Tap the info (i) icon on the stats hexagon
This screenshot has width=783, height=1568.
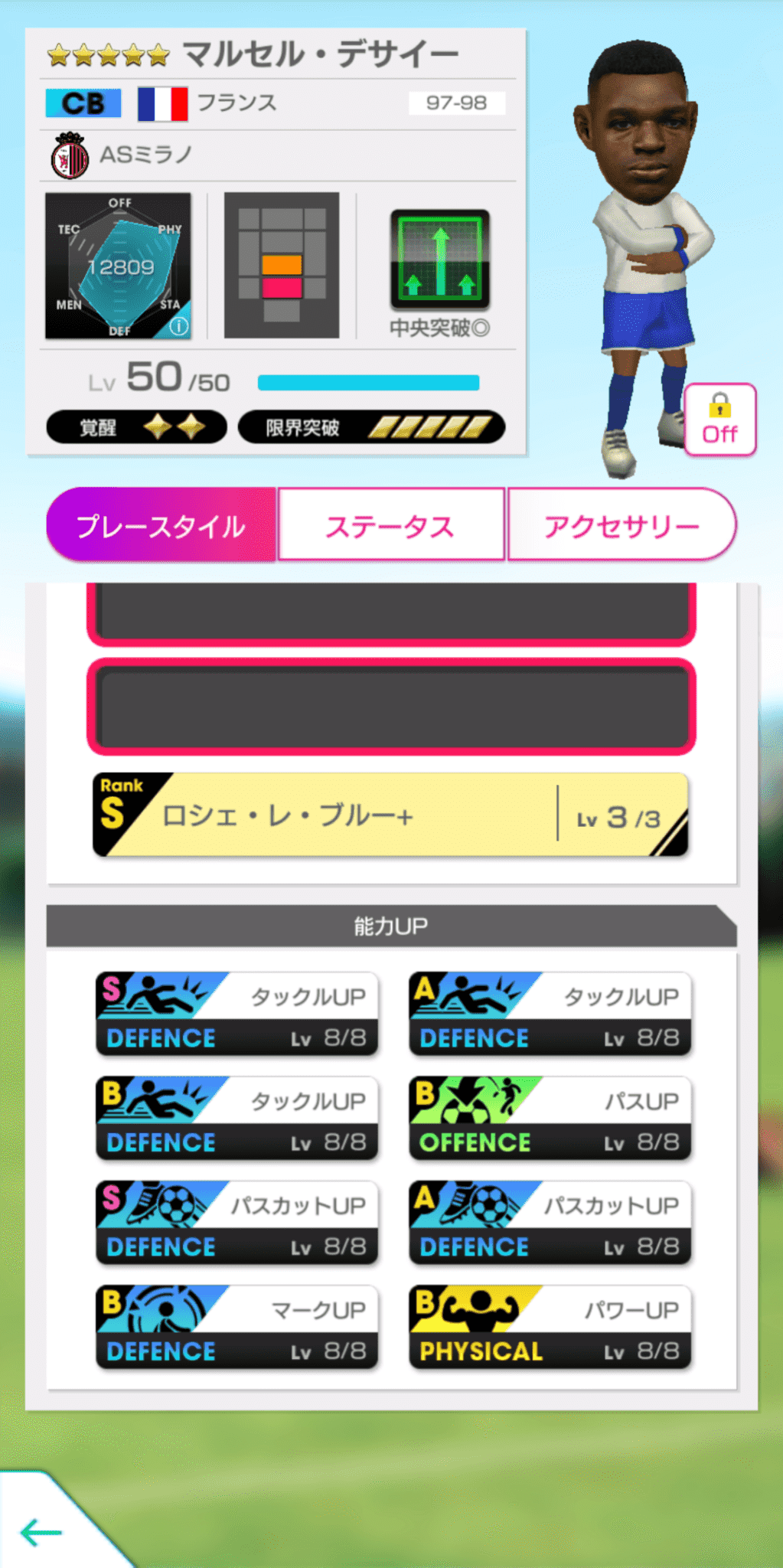tap(178, 325)
